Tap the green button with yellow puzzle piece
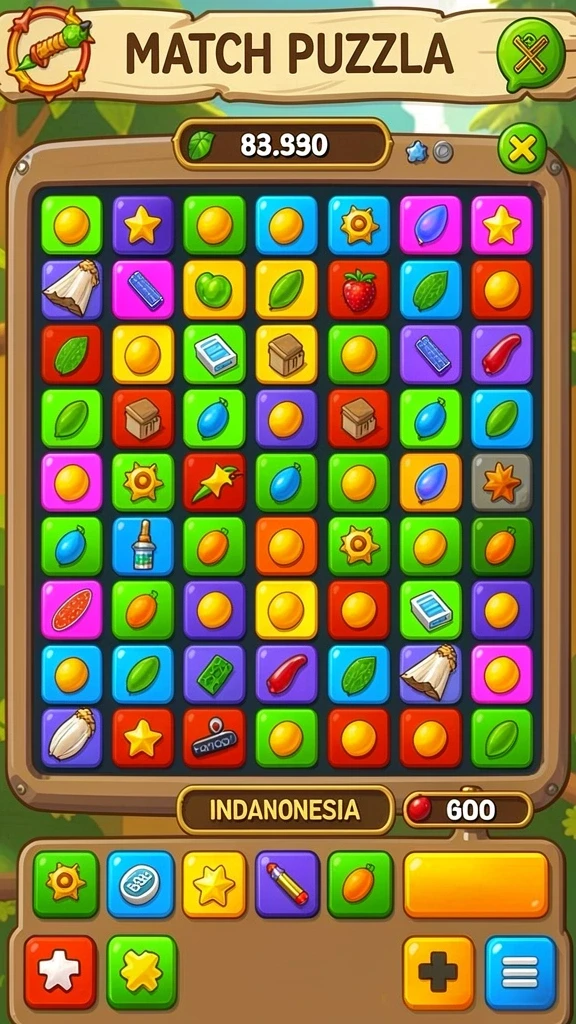 [x=142, y=972]
